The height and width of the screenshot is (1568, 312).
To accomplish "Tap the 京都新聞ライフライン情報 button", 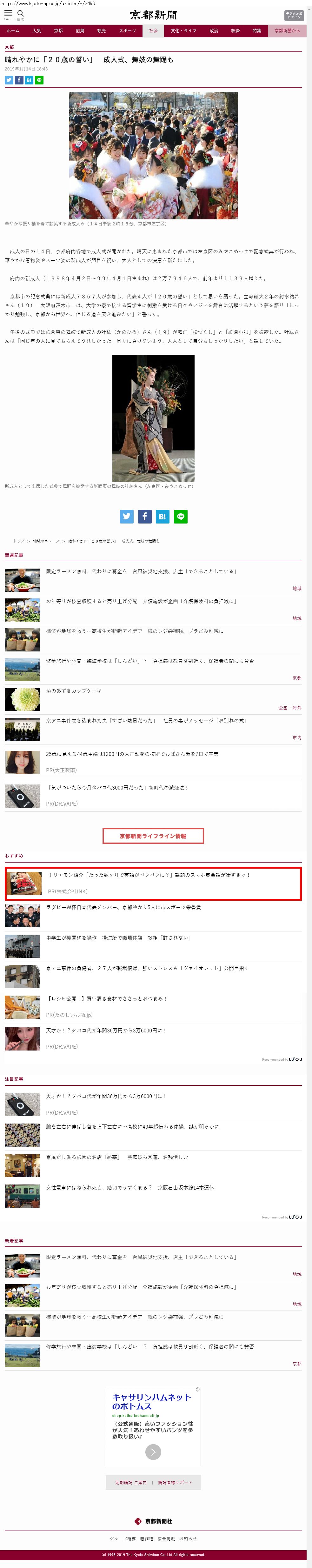I will pos(153,836).
